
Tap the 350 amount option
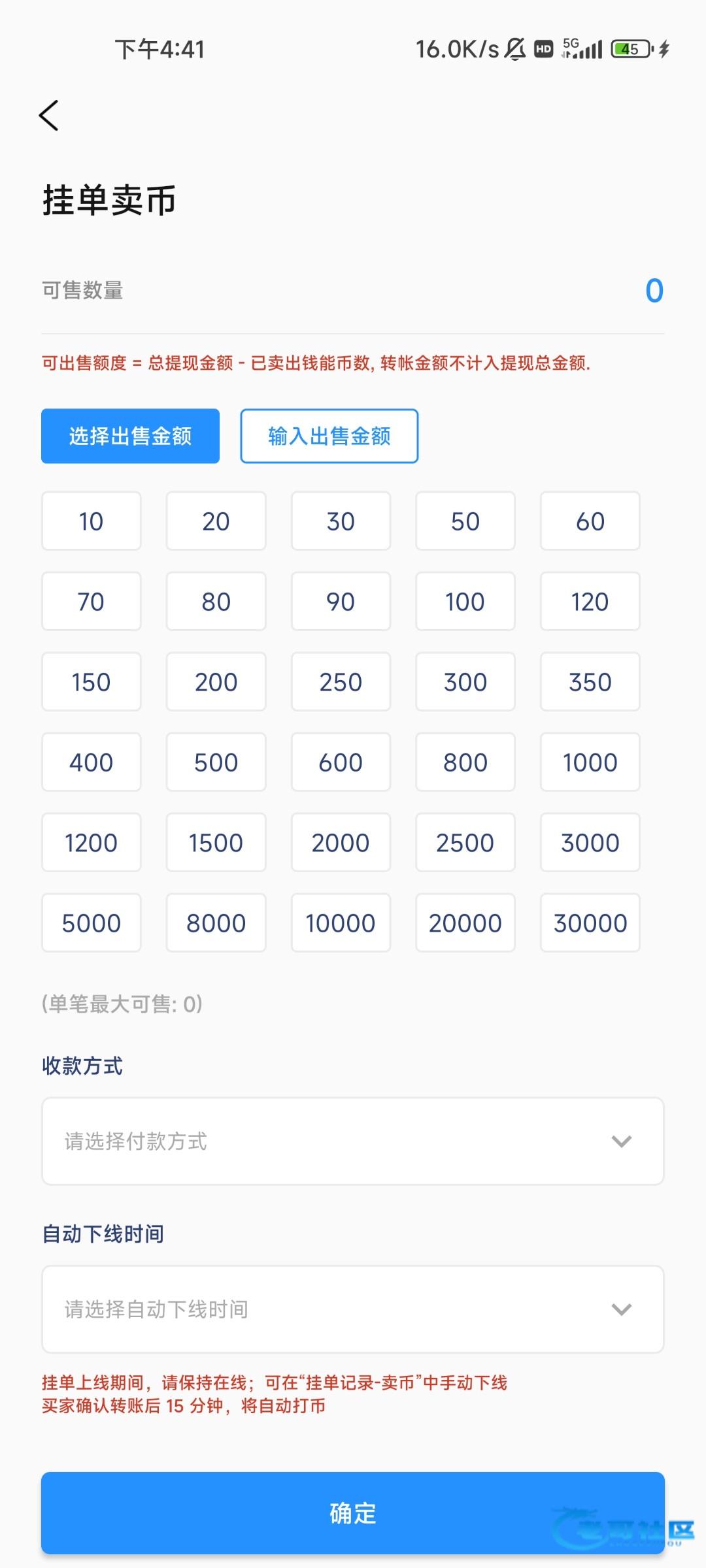(590, 681)
